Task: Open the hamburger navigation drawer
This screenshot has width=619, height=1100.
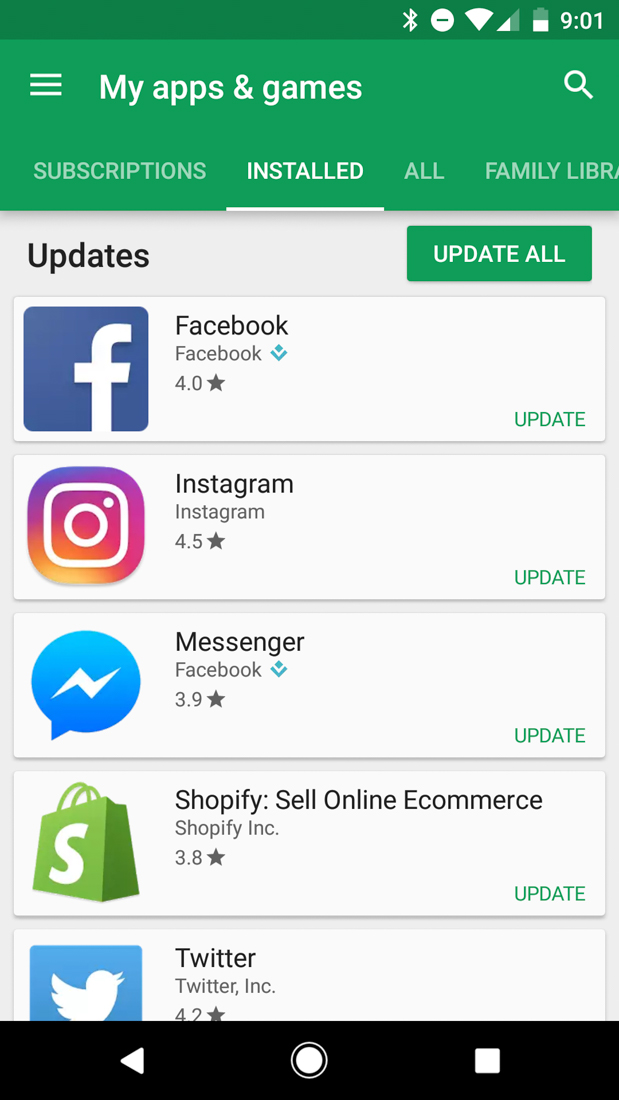Action: click(46, 86)
